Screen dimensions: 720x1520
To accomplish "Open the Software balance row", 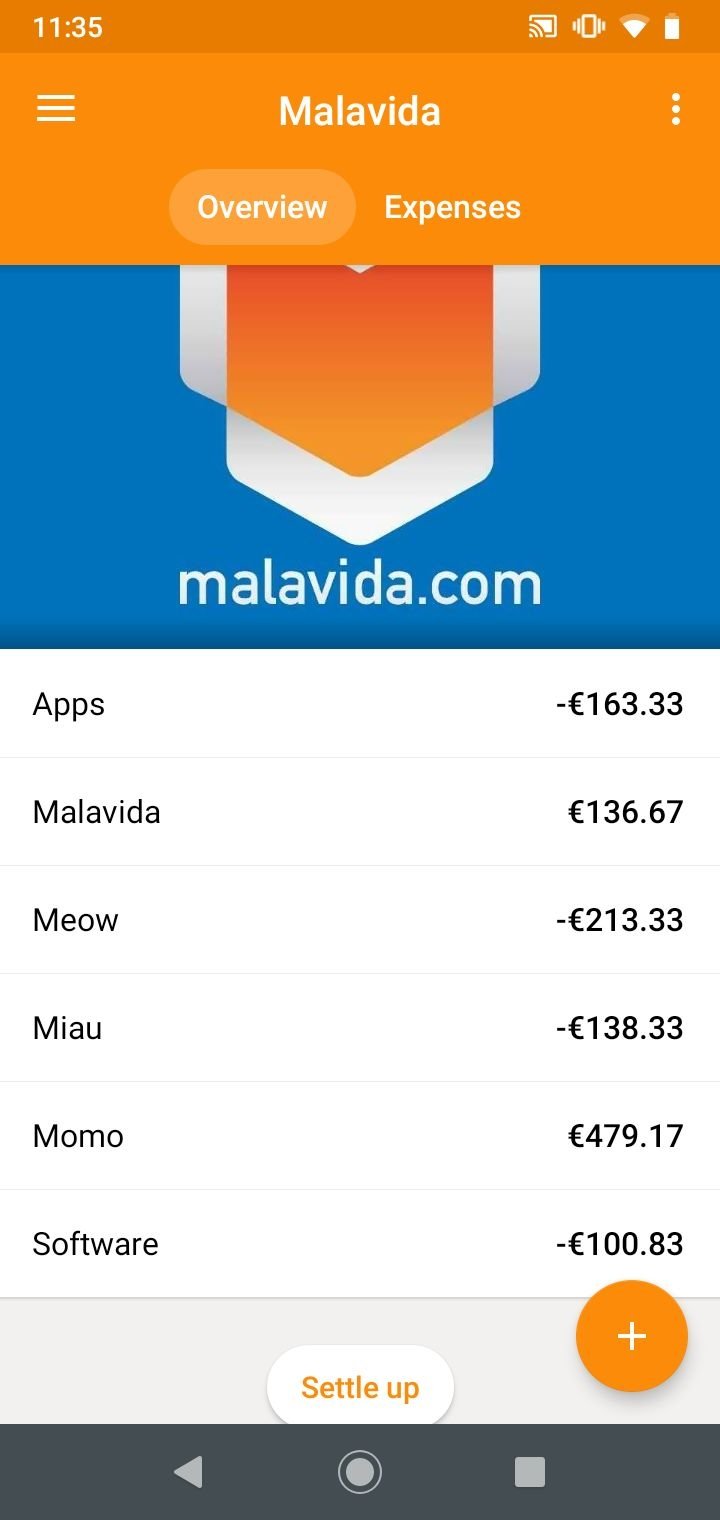I will tap(360, 1244).
